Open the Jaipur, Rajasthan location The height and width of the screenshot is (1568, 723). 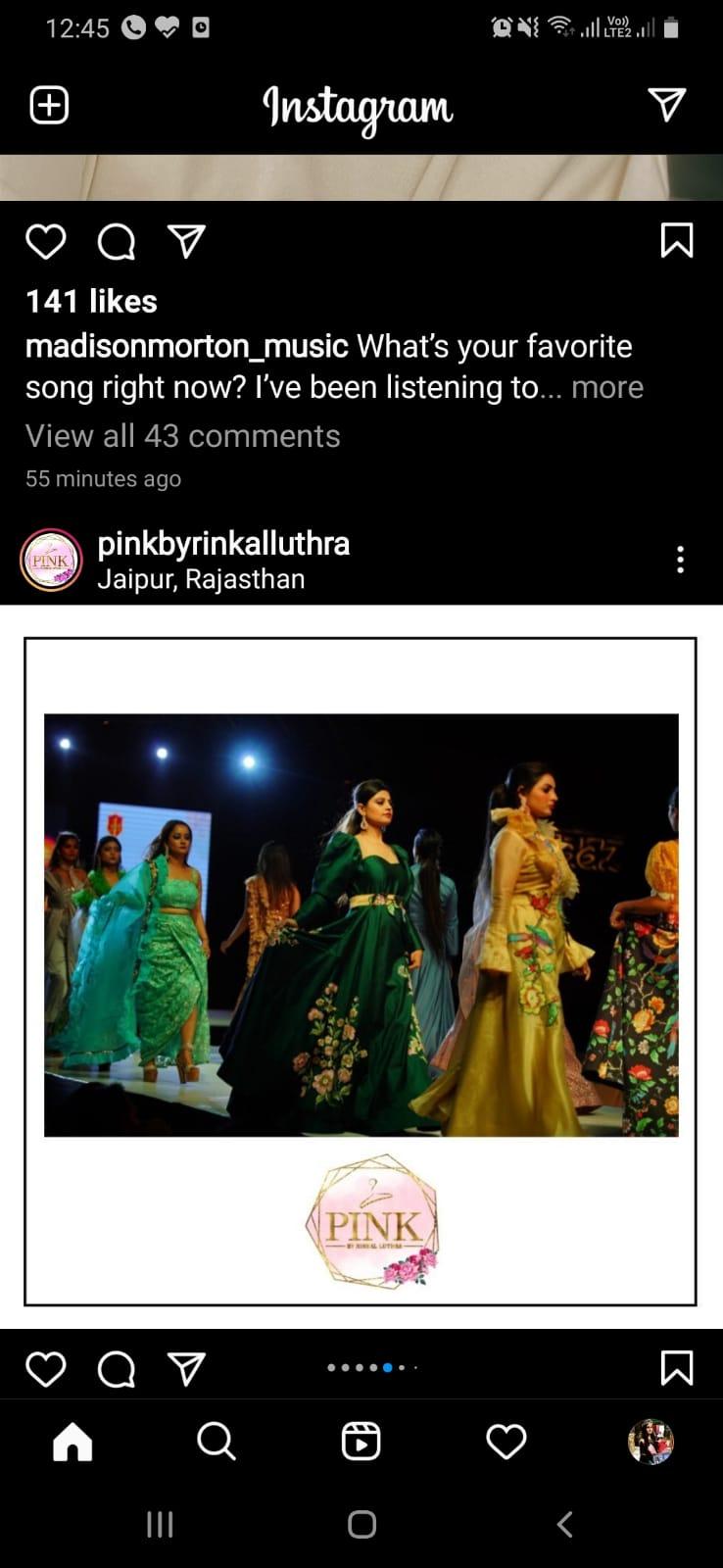point(201,579)
